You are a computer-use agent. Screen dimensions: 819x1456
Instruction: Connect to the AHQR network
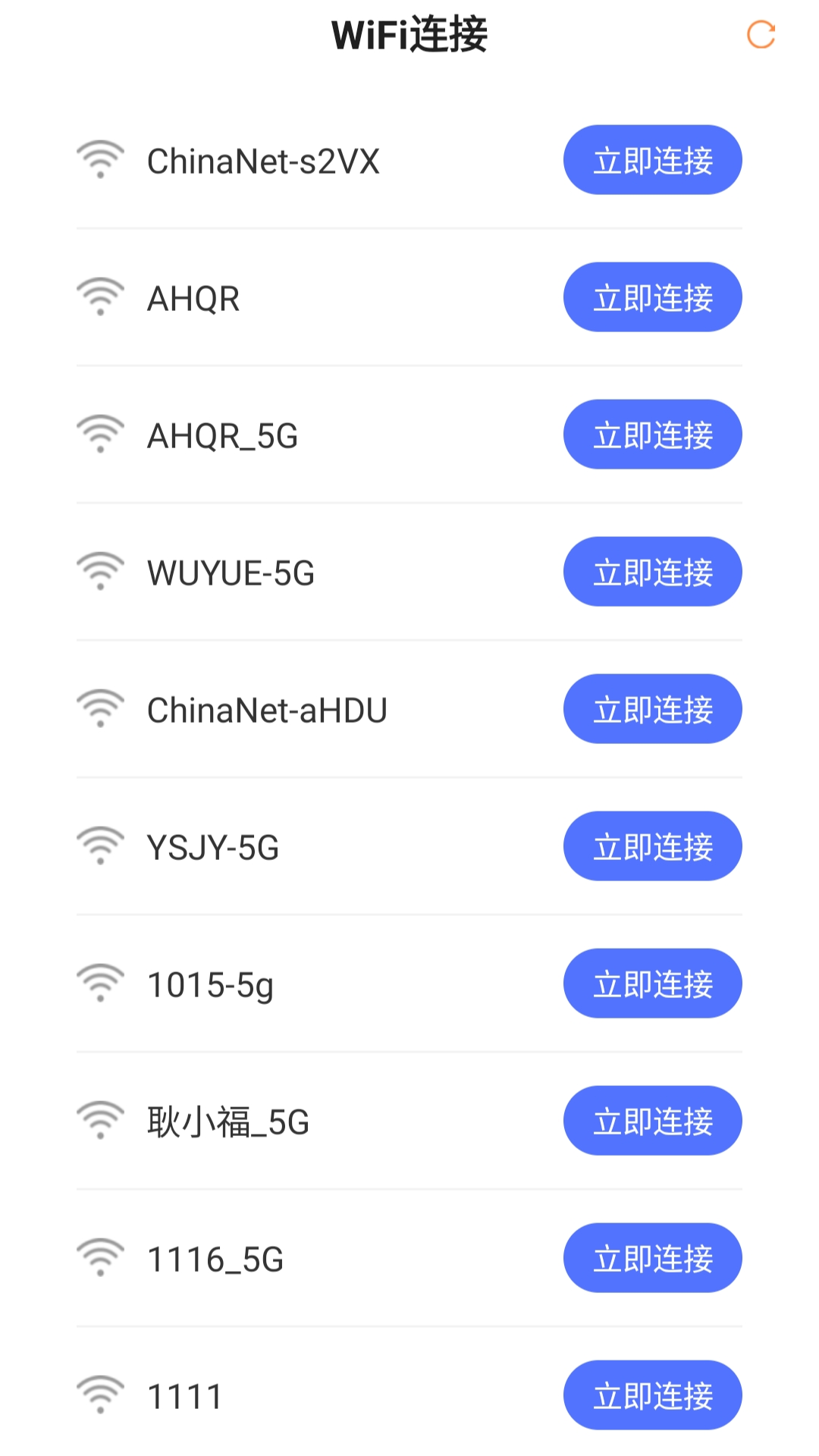point(651,297)
